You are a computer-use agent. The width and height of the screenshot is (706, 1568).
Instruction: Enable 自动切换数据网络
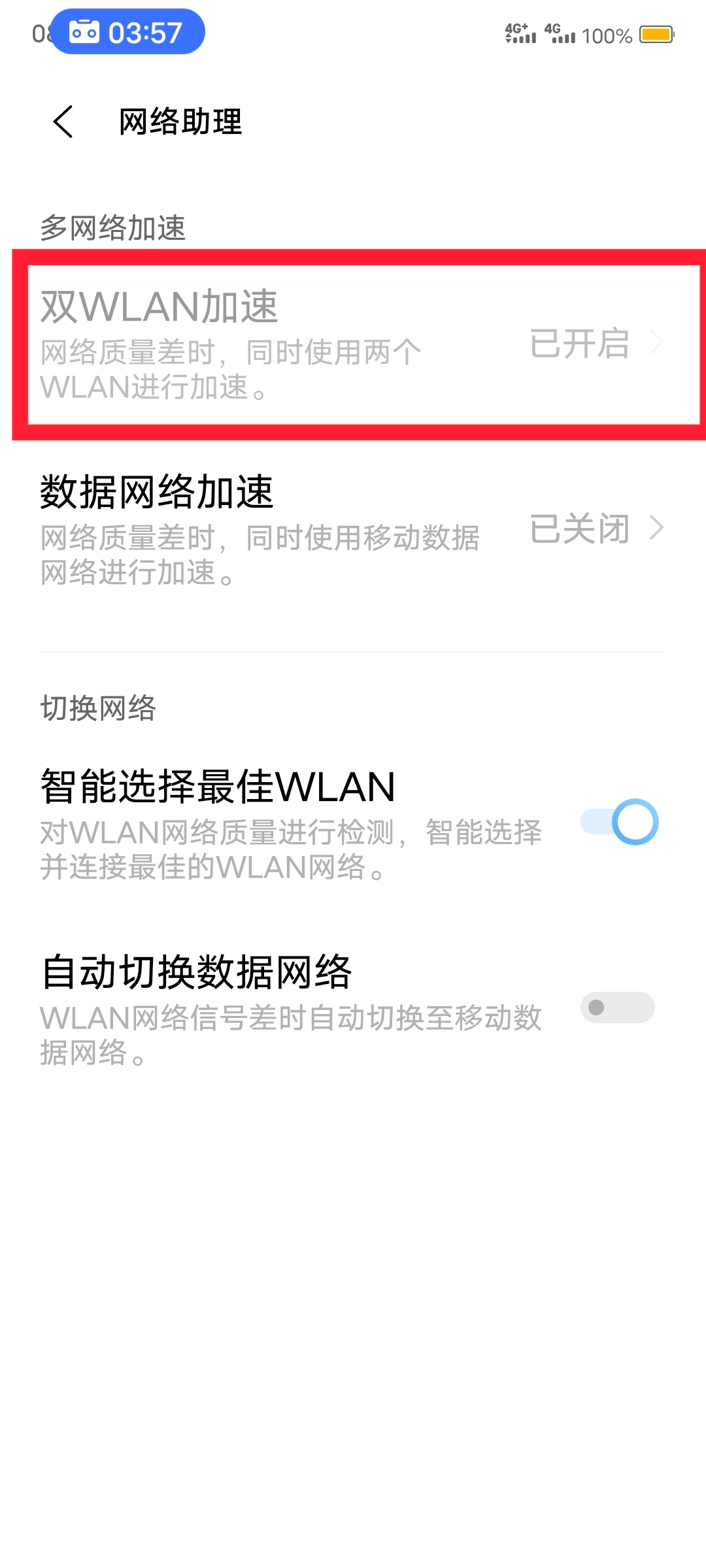pyautogui.click(x=617, y=1007)
